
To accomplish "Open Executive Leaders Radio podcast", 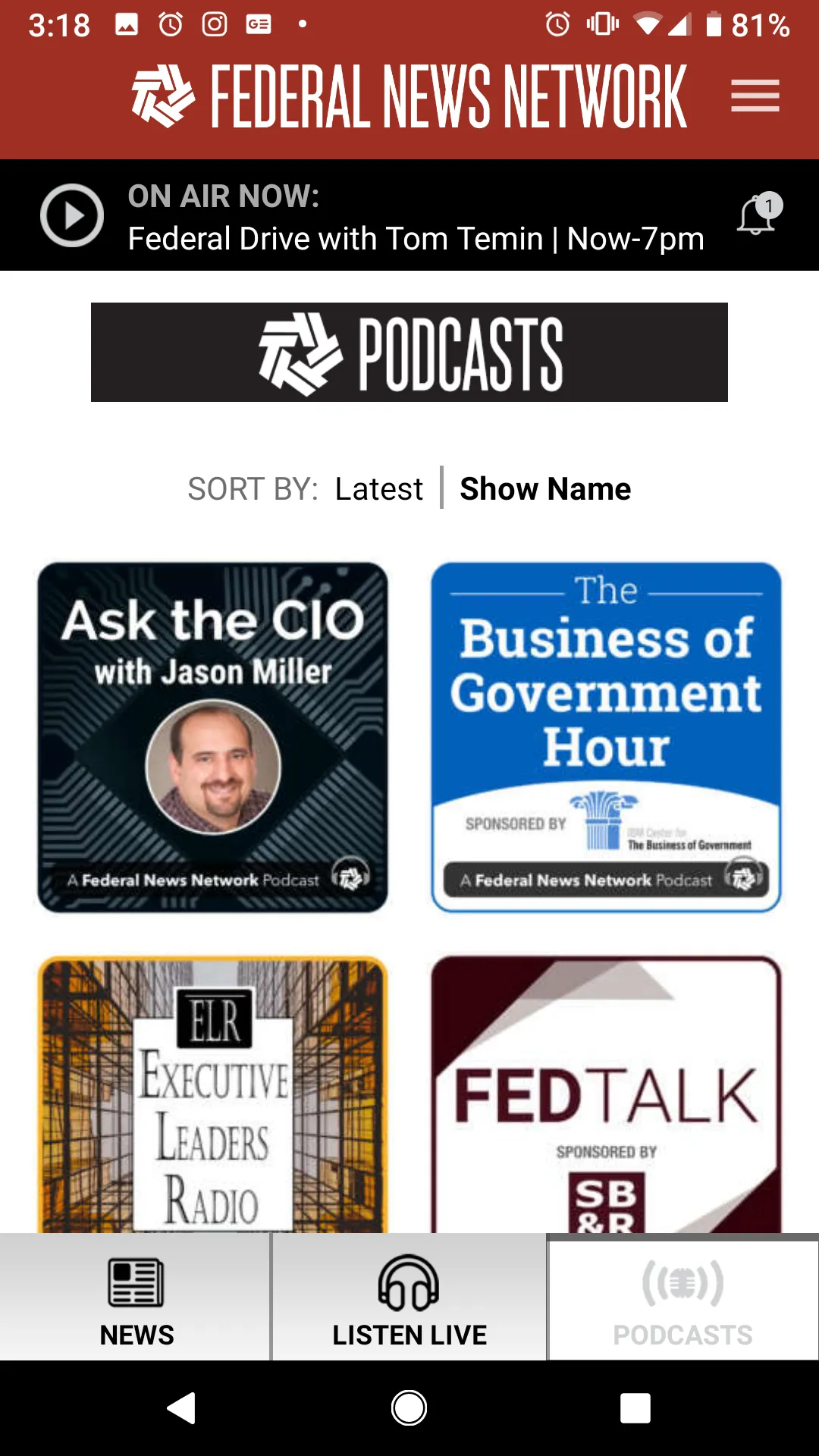I will click(x=212, y=1094).
